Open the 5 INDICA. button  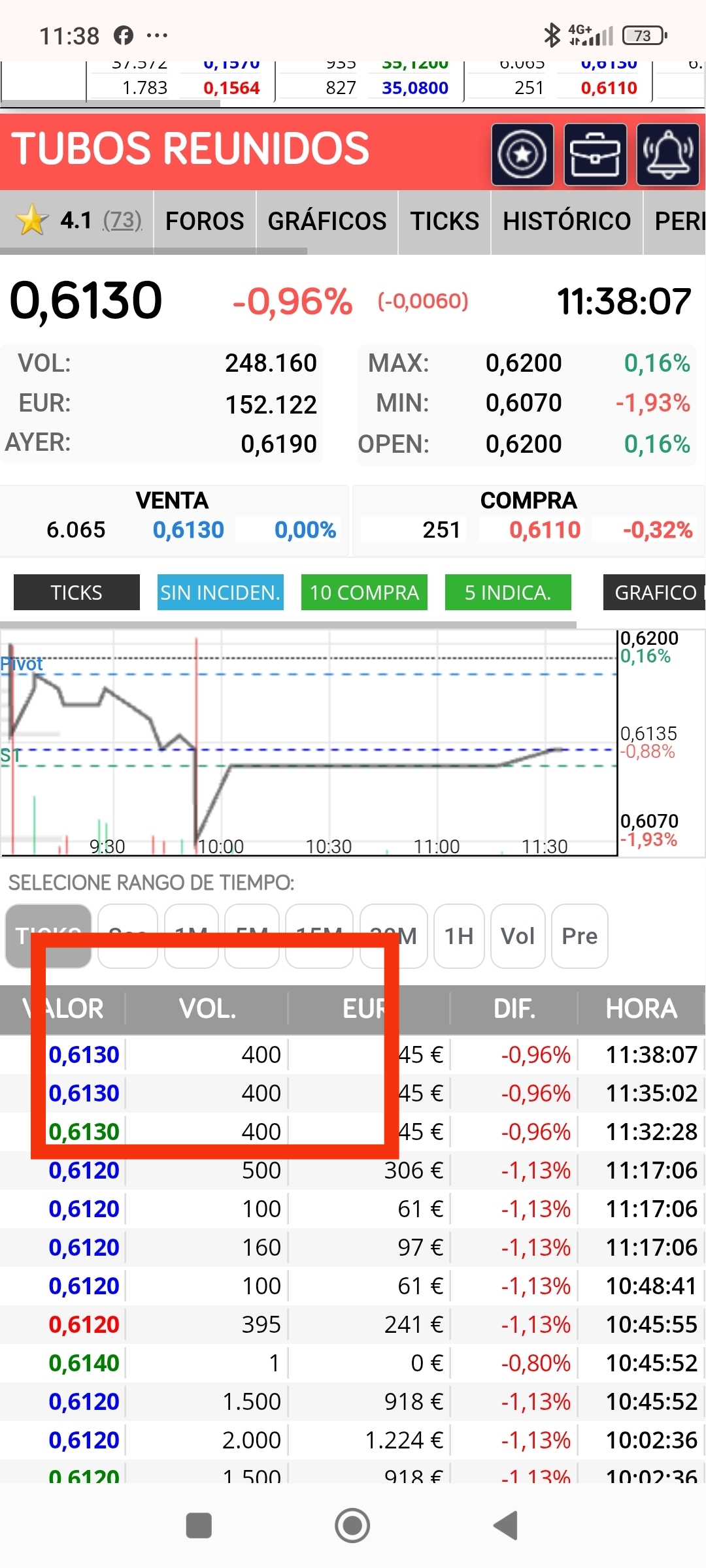pos(508,593)
